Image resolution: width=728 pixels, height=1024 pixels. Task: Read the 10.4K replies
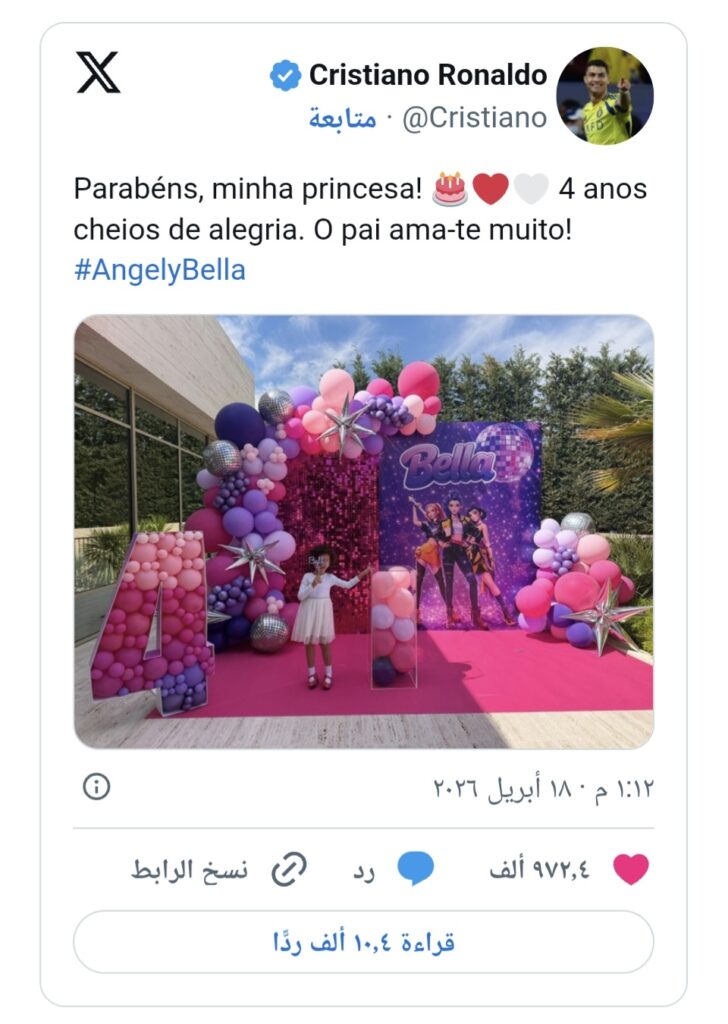363,942
